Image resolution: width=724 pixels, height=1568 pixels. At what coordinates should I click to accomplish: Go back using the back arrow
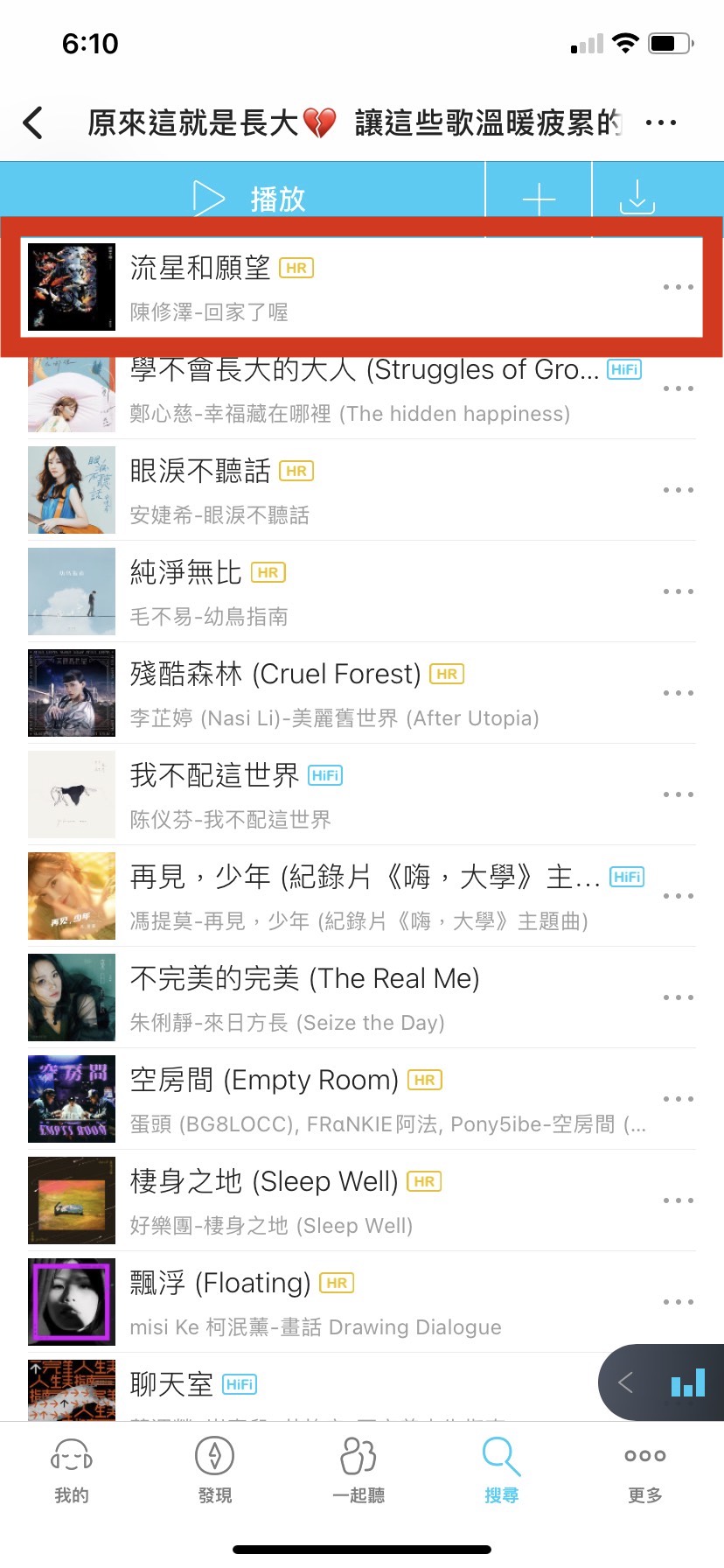coord(33,122)
